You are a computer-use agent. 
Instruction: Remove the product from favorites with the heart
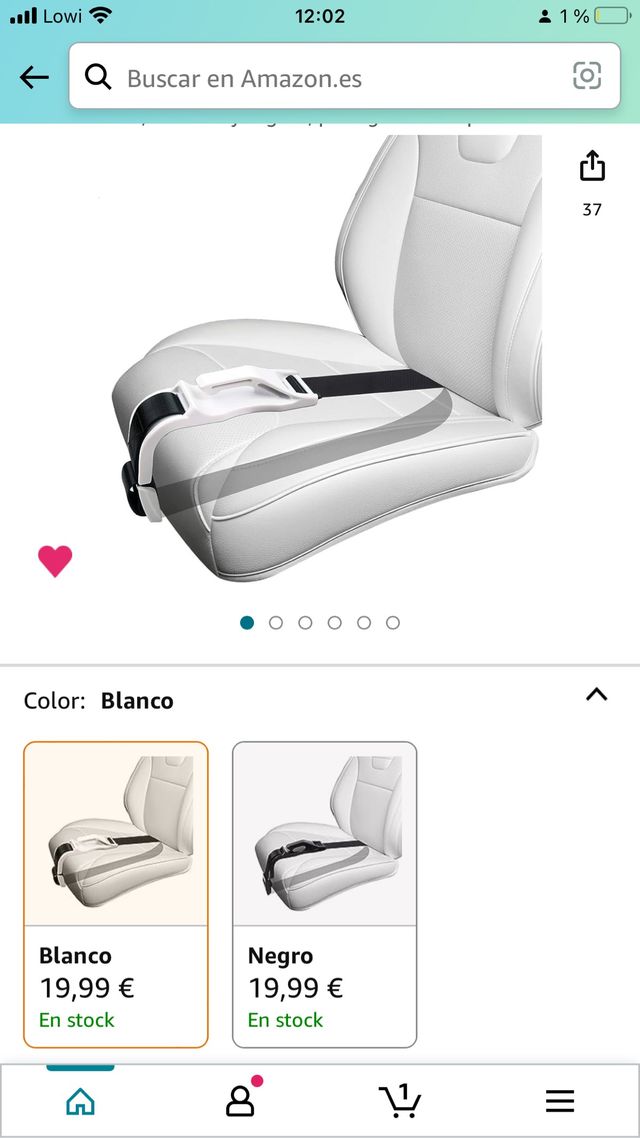coord(55,561)
